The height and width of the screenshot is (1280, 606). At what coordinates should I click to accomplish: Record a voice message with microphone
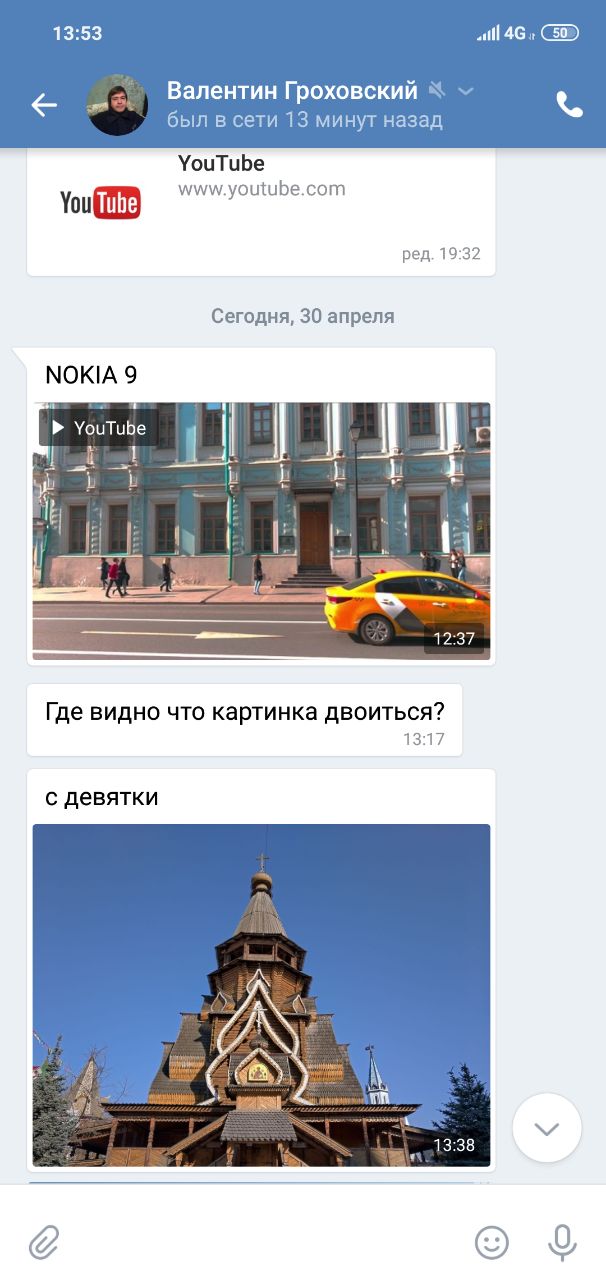pyautogui.click(x=562, y=1243)
